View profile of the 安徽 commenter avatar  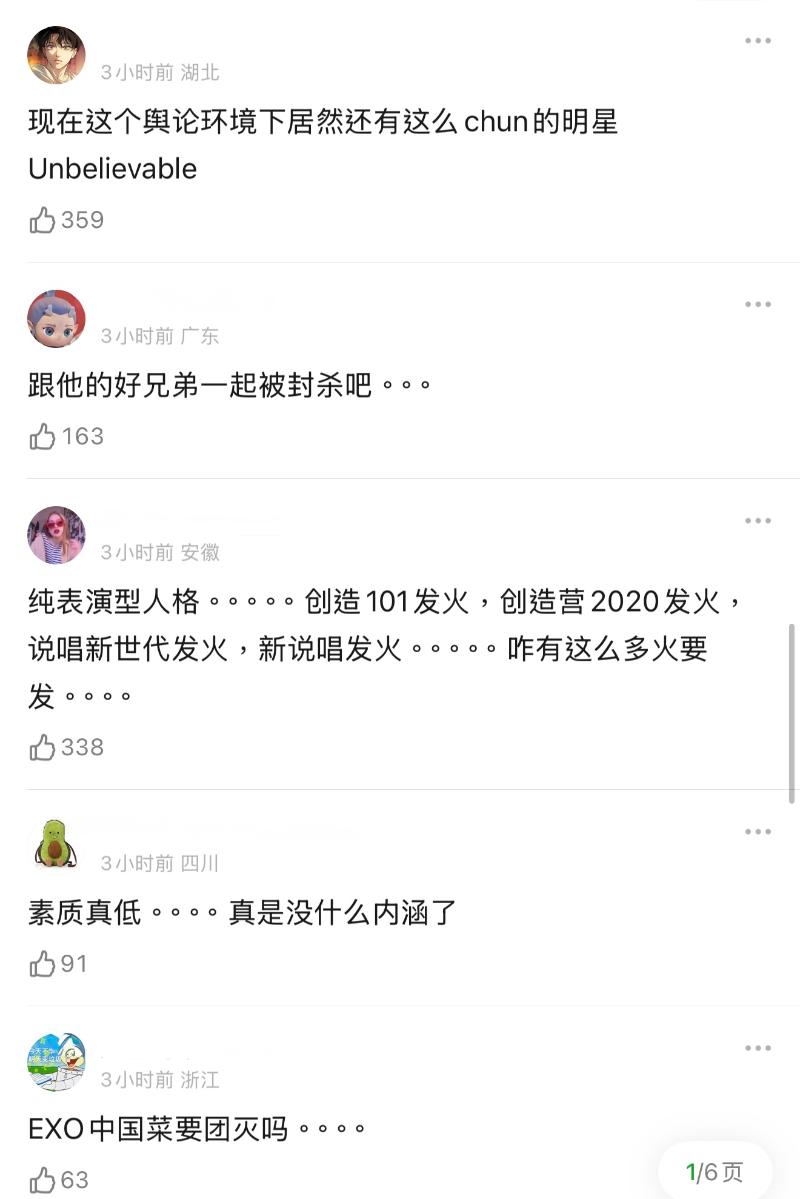[56, 535]
